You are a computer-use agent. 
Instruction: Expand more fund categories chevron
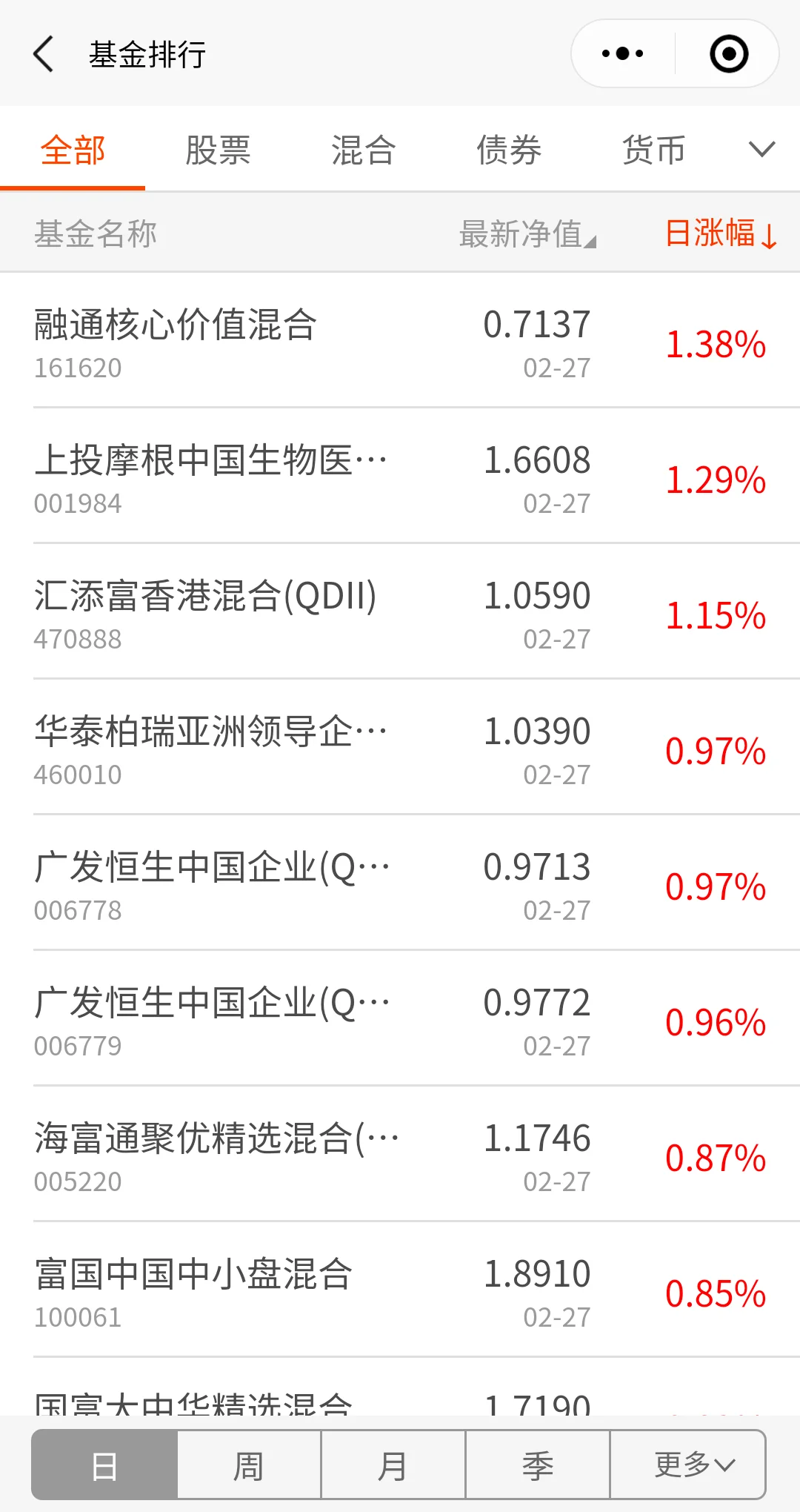point(761,150)
